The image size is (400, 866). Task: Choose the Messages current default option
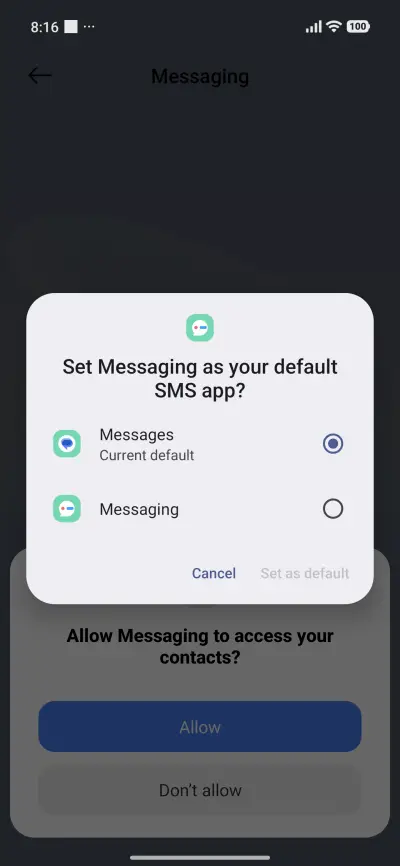pyautogui.click(x=199, y=444)
